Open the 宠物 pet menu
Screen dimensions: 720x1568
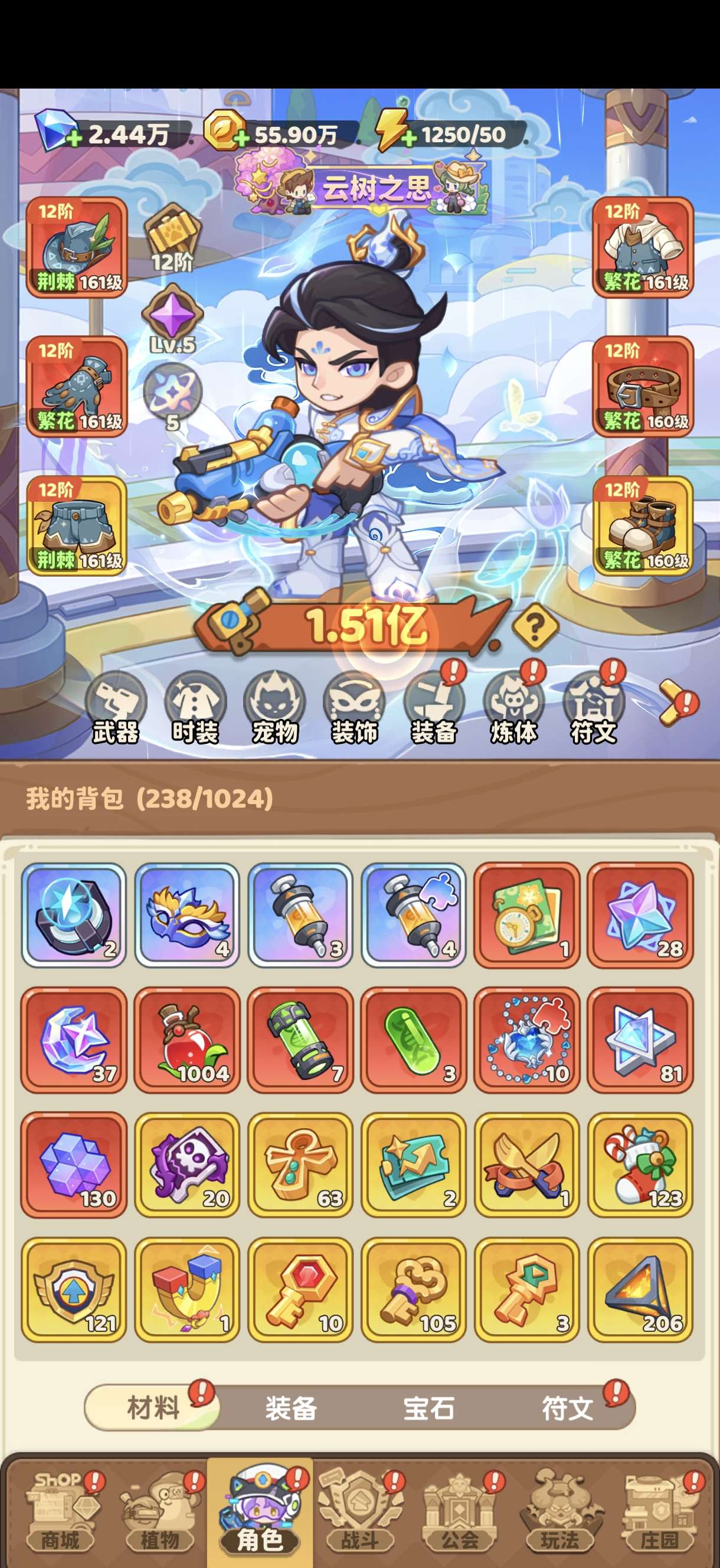pyautogui.click(x=274, y=708)
